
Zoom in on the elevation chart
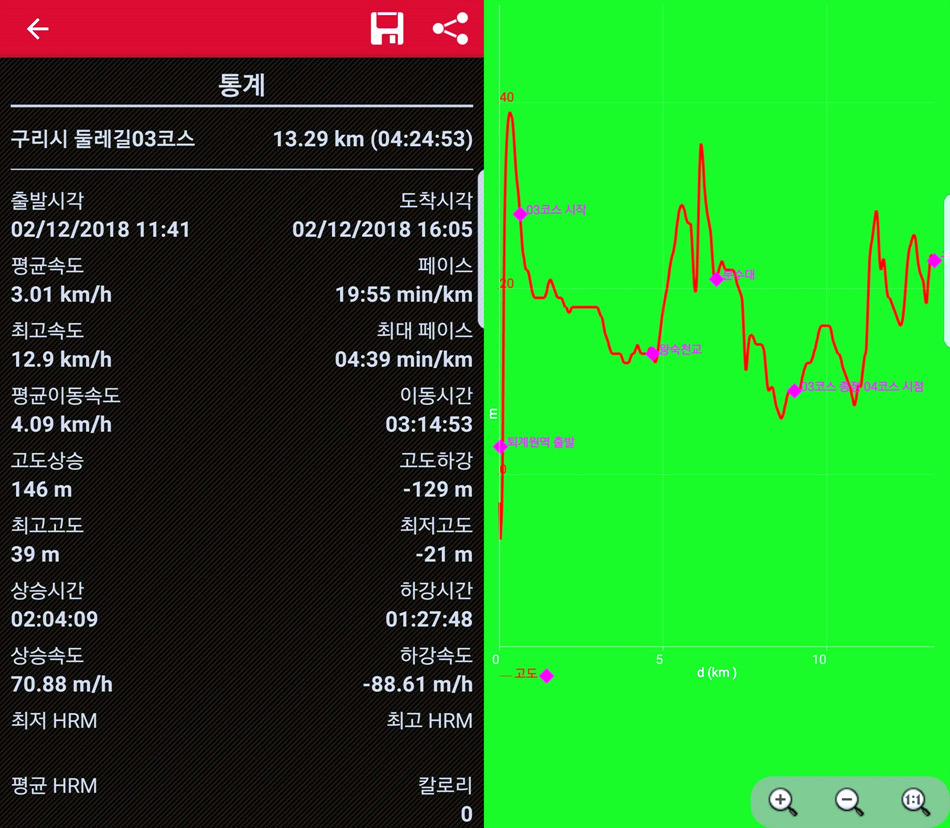(x=782, y=801)
